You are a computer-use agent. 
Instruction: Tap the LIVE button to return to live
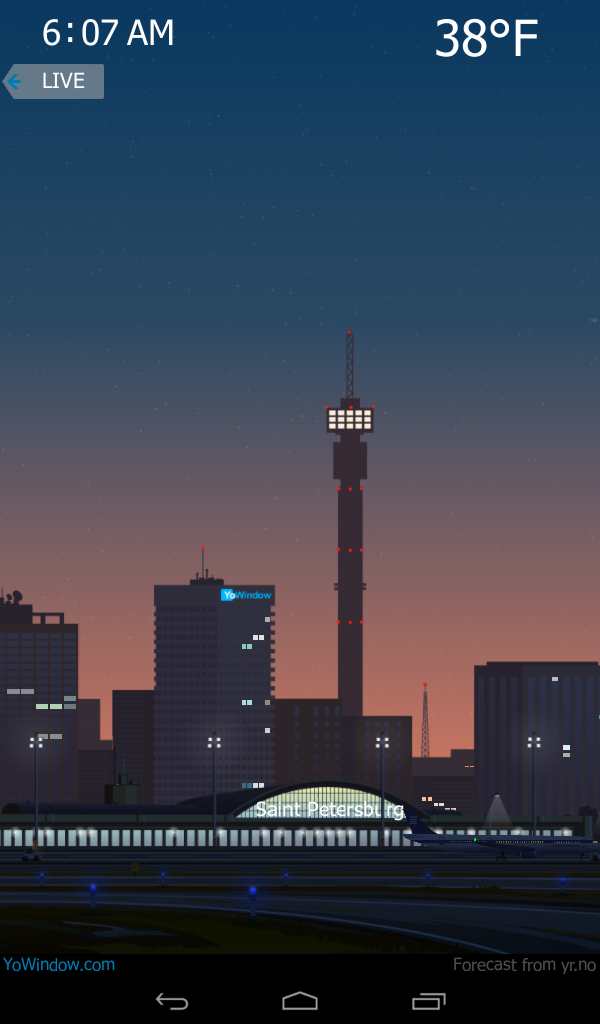(55, 82)
